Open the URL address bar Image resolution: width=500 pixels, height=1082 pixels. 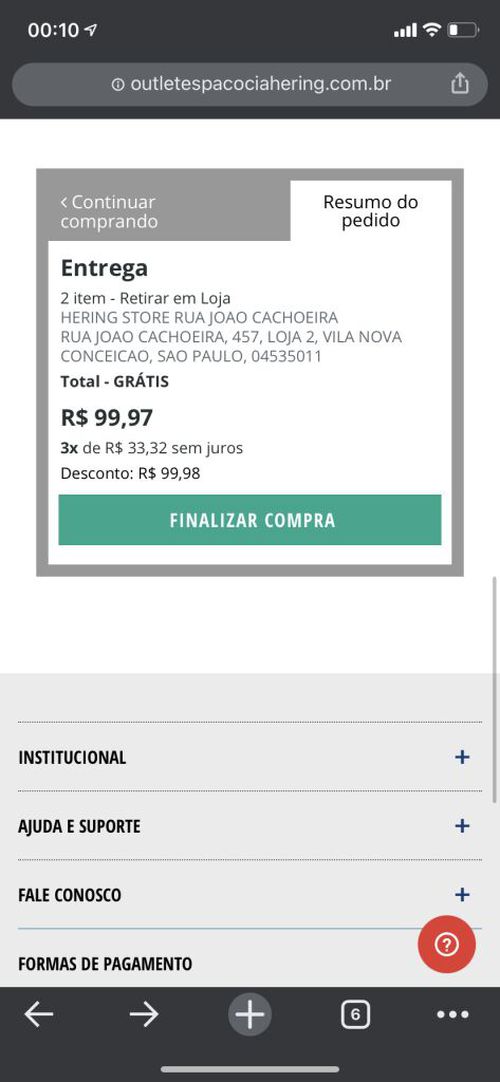[x=250, y=84]
